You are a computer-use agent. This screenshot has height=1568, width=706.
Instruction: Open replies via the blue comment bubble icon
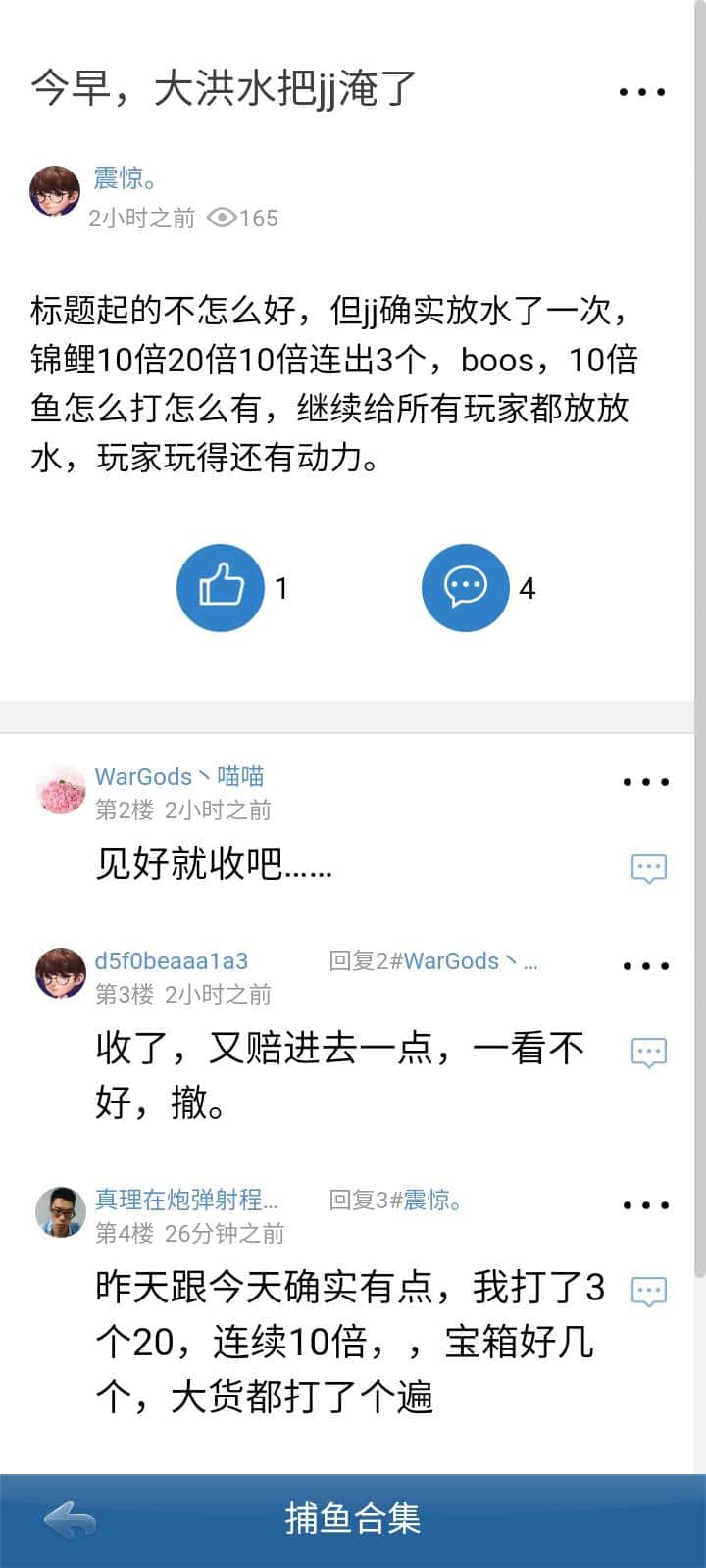tap(466, 586)
